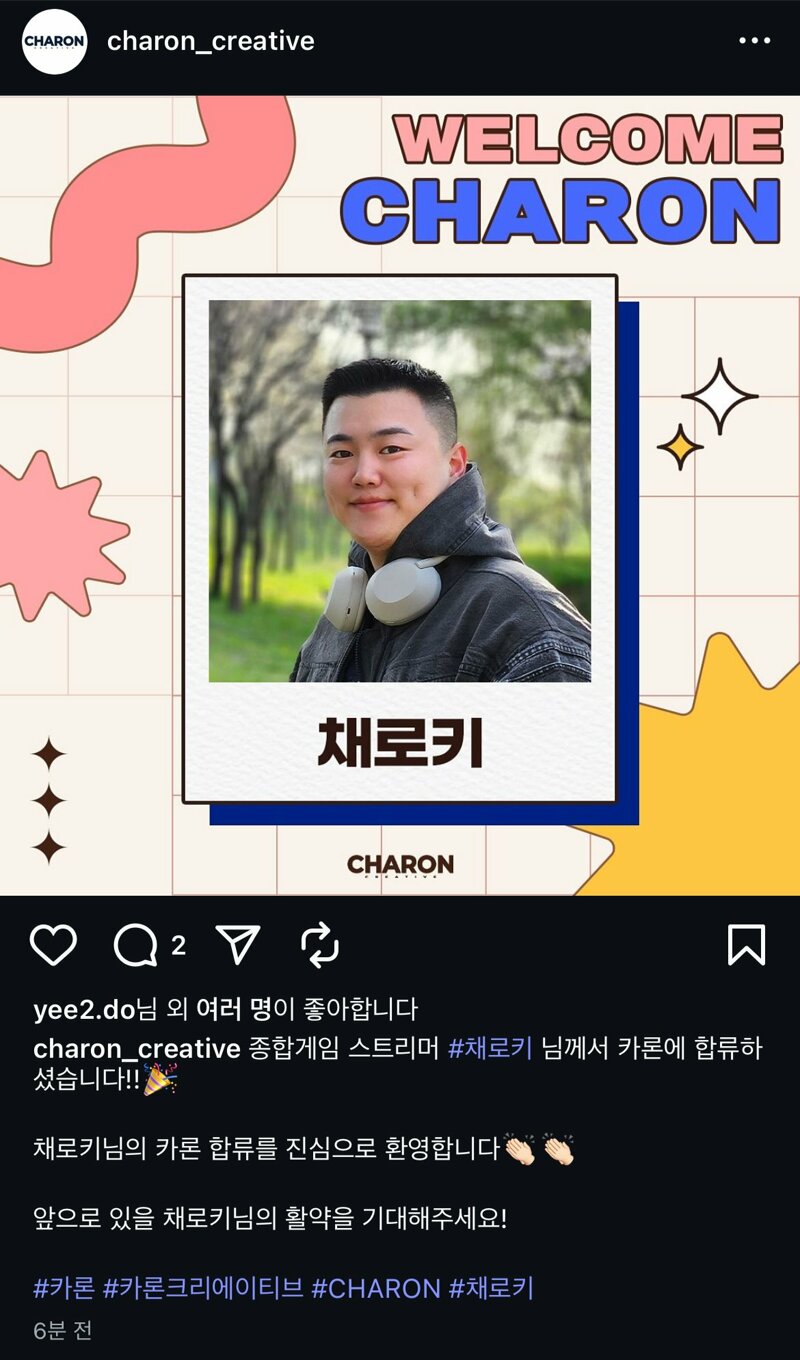Open the three-dot overflow menu
This screenshot has height=1360, width=800.
pos(755,41)
